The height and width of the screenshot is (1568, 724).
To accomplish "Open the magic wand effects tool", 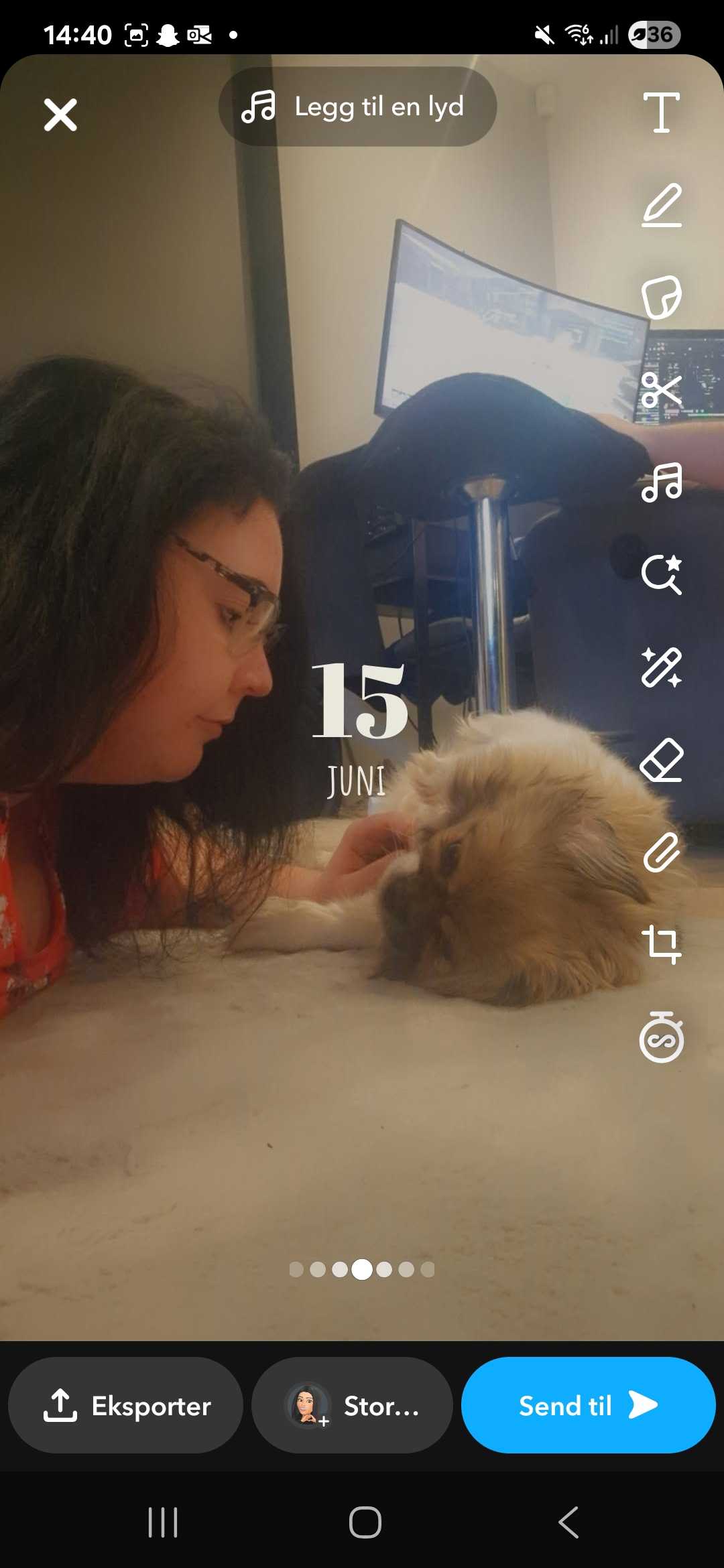I will (662, 667).
